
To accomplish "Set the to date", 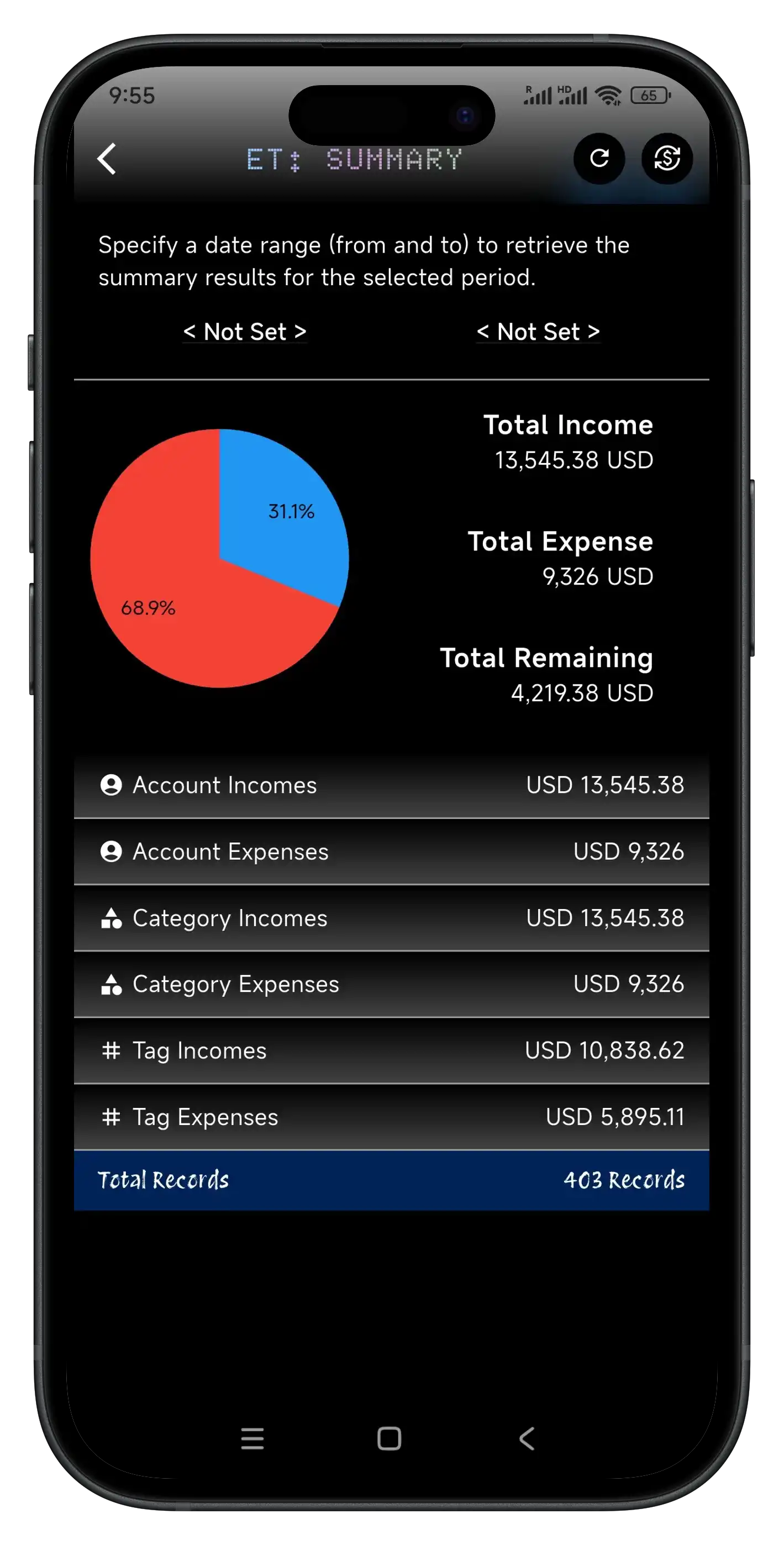I will tap(538, 332).
